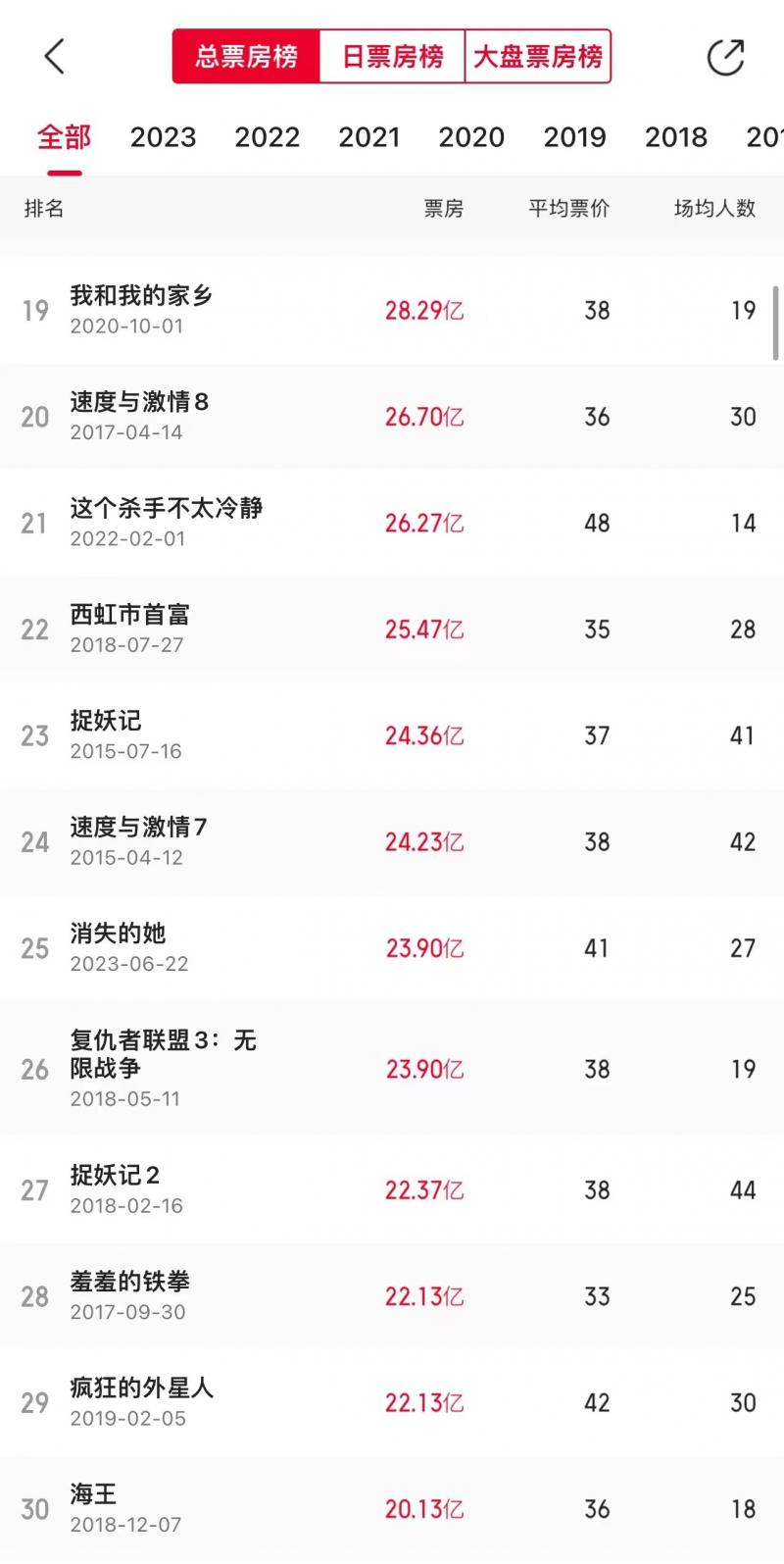
Task: View 羞羞的铁拳 details
Action: [392, 1296]
